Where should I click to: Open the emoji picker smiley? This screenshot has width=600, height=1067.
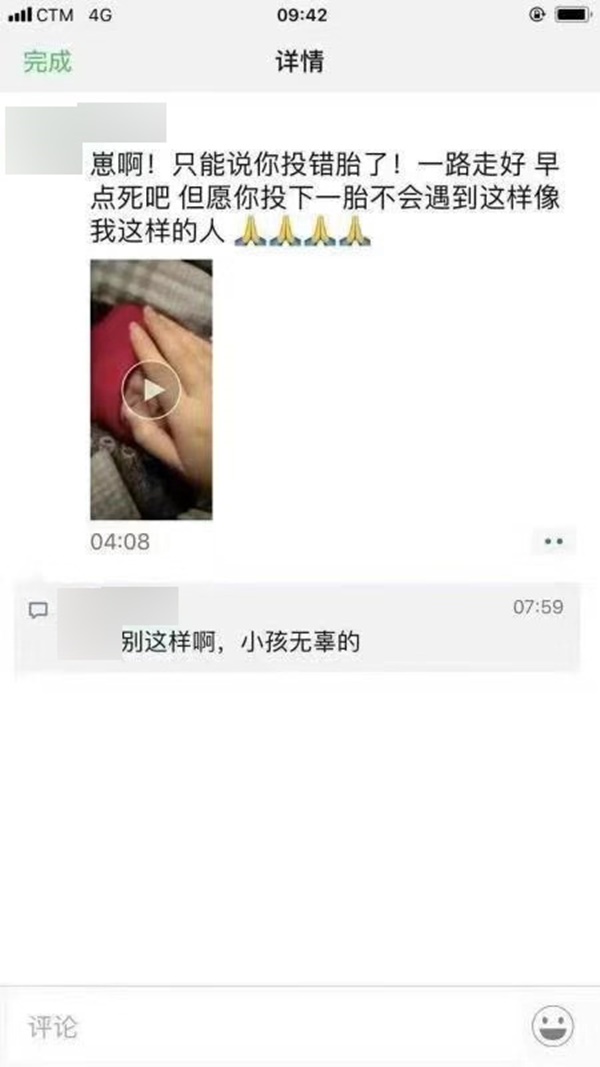552,1026
